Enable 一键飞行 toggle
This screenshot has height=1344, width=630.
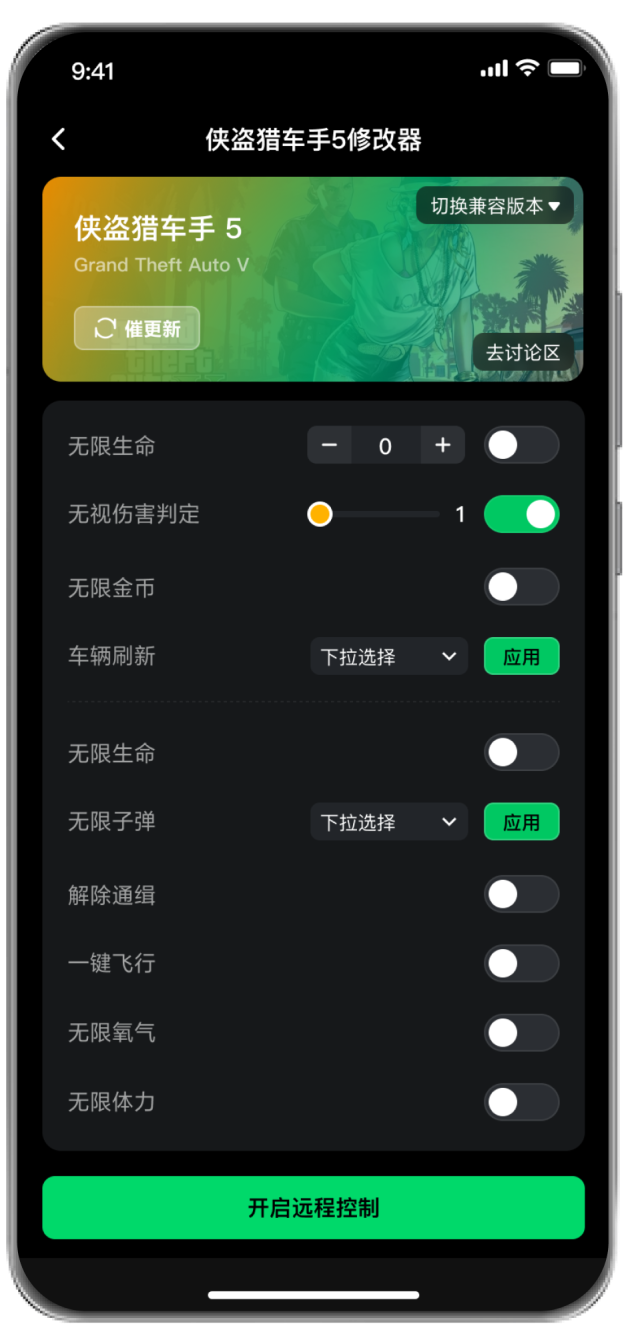click(x=521, y=963)
